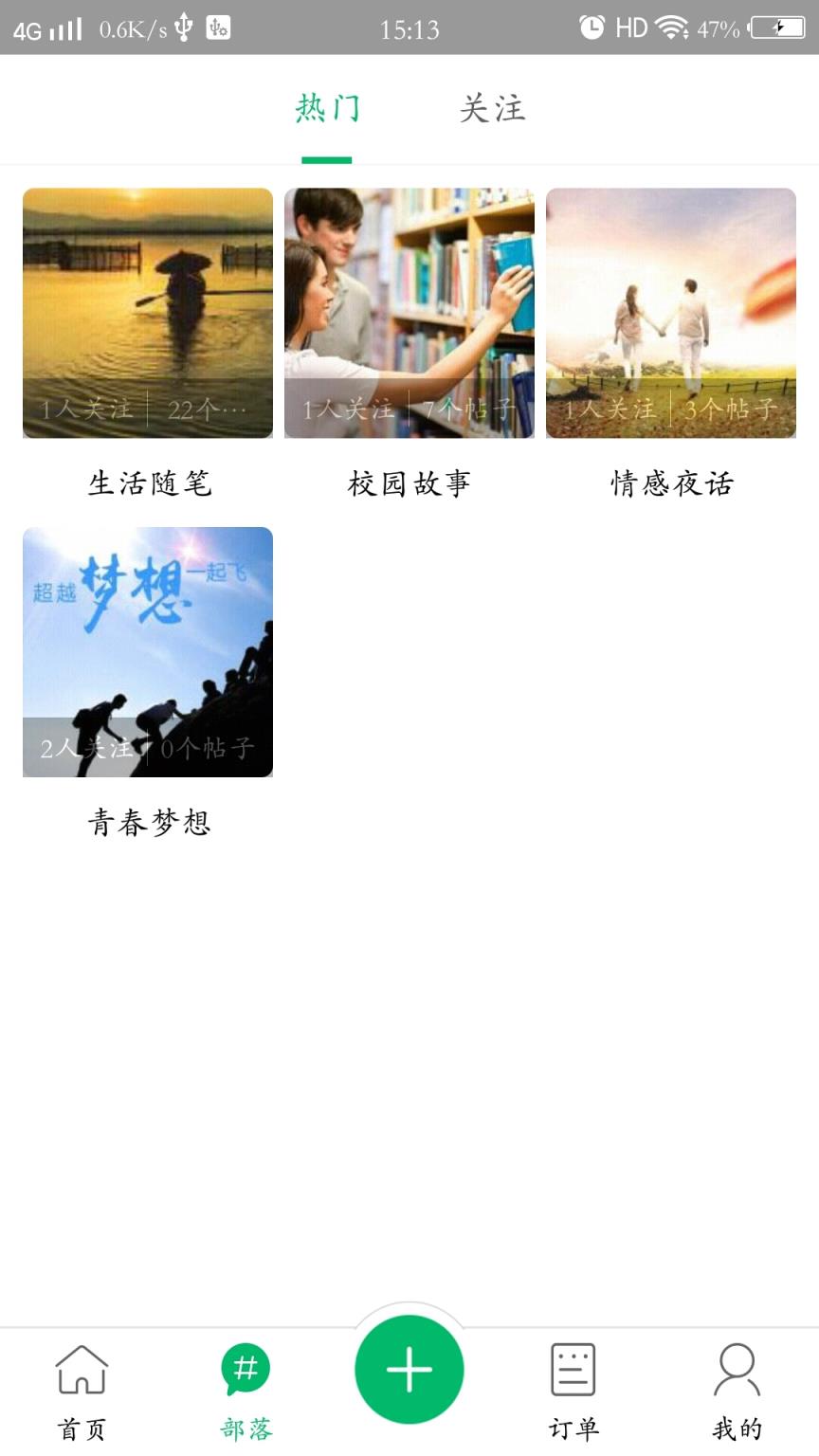819x1456 pixels.
Task: Open the 情感夜话 tribe
Action: point(670,483)
